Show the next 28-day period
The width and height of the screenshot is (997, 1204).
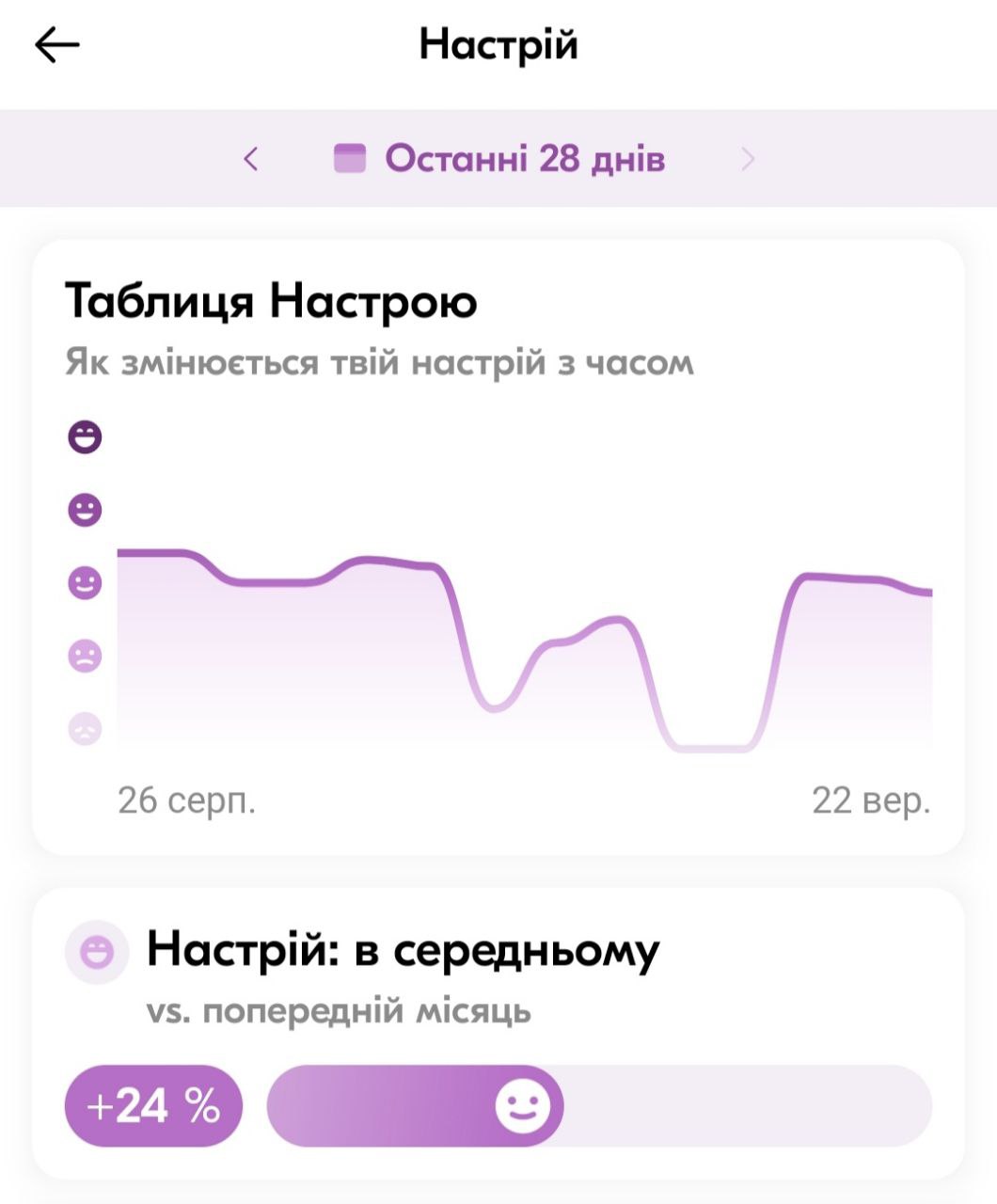[748, 159]
